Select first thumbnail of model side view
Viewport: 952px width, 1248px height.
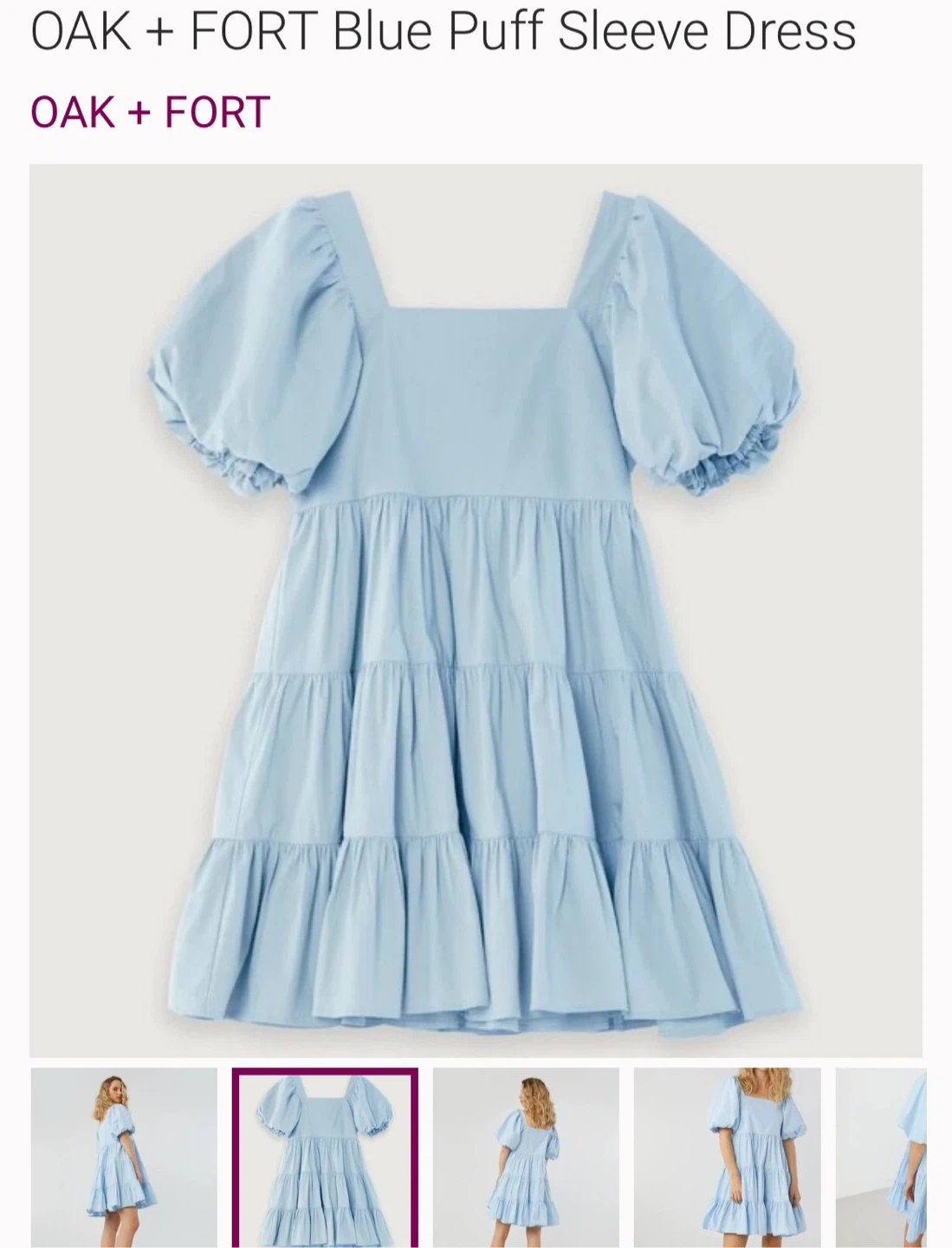pyautogui.click(x=124, y=1157)
